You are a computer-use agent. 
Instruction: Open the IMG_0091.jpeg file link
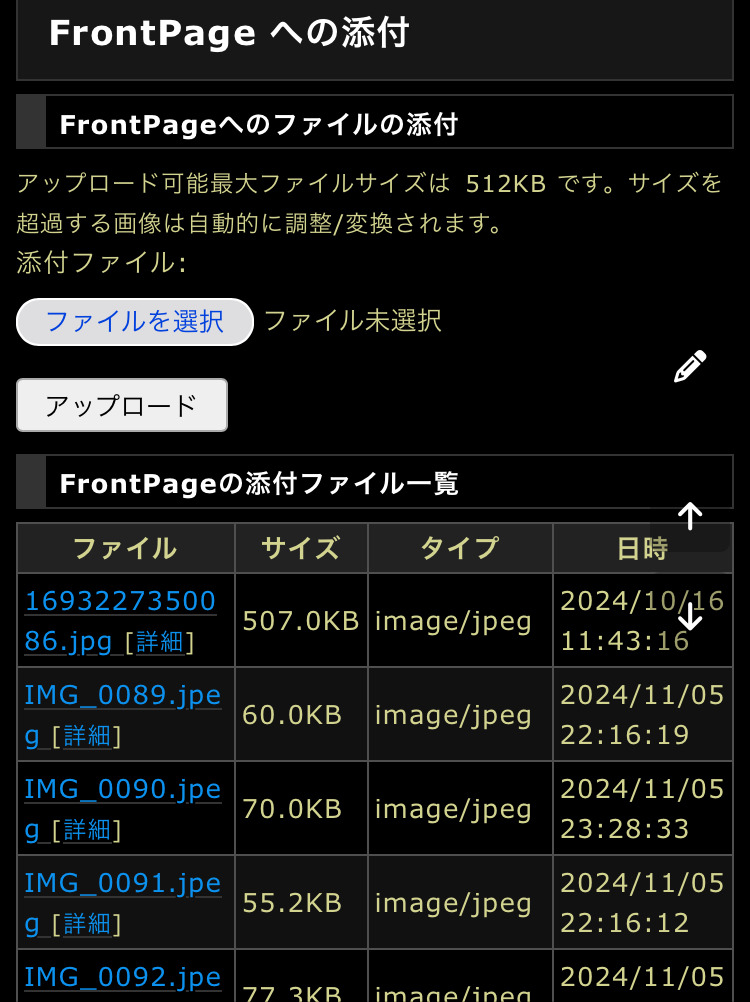pos(122,884)
